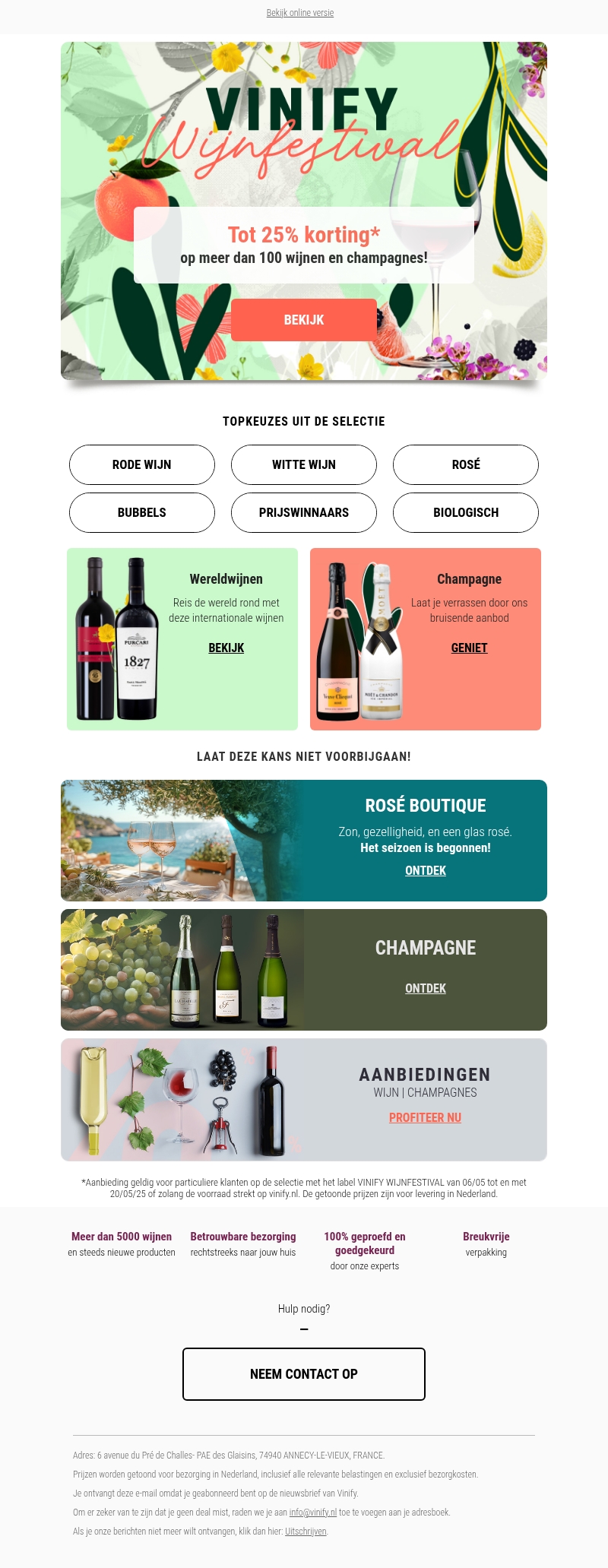Tap PROFITEER NU on the Aanbiedingen banner

[426, 1117]
